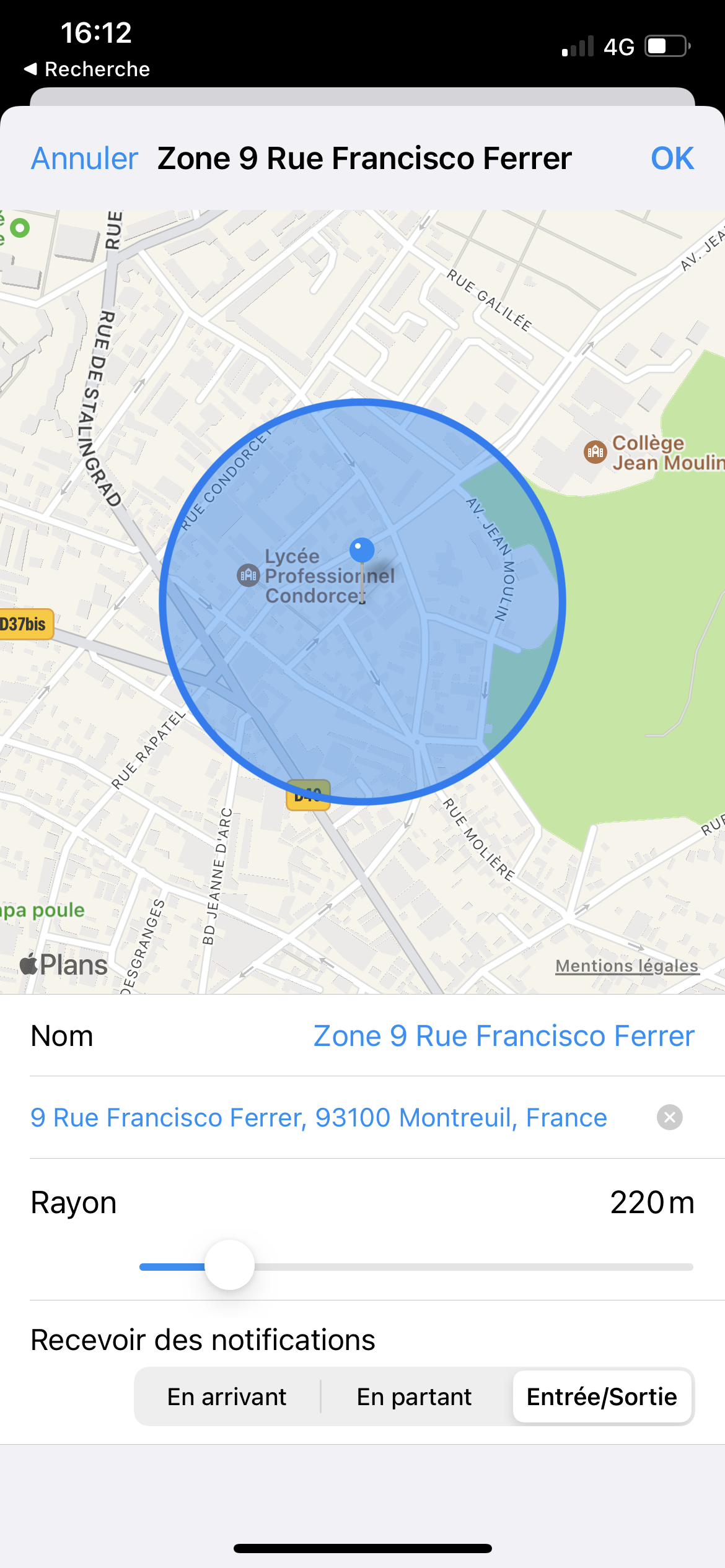Choose the Entrée/Sortie option

pyautogui.click(x=601, y=1397)
